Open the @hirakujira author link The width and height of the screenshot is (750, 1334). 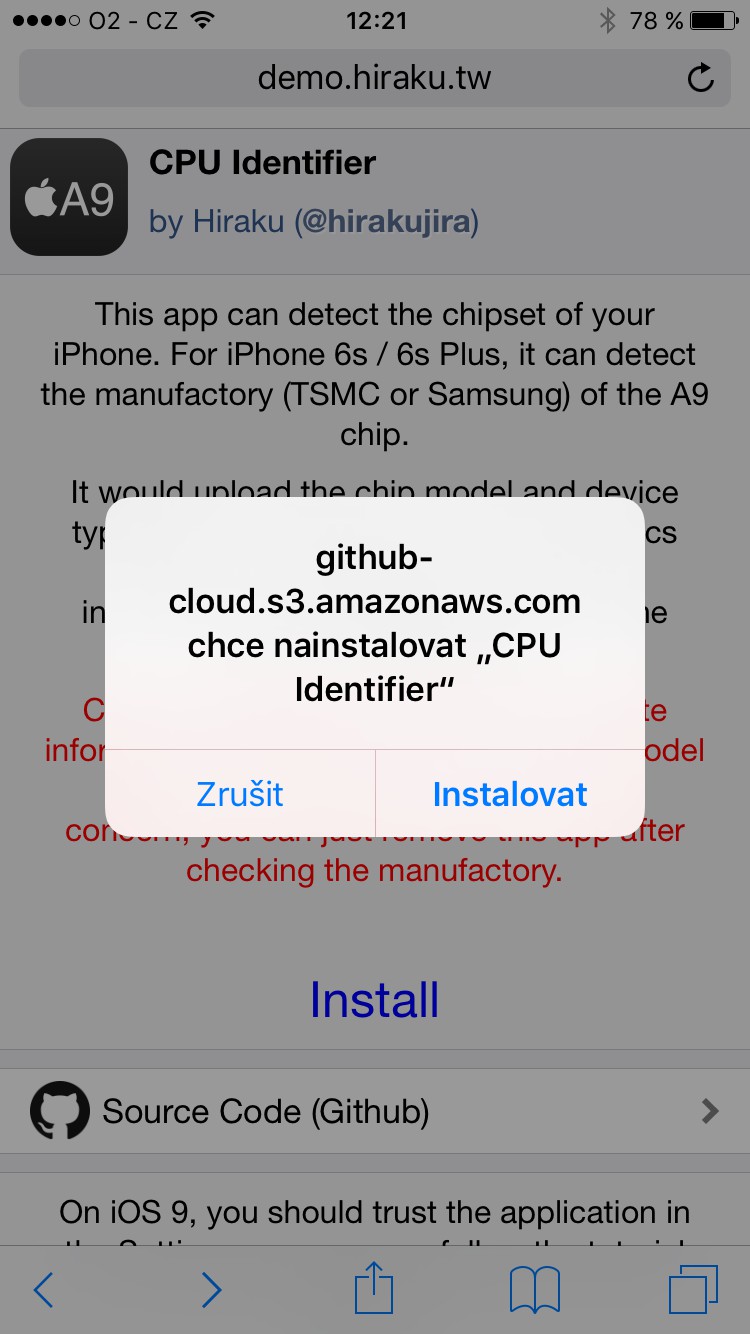tap(386, 221)
